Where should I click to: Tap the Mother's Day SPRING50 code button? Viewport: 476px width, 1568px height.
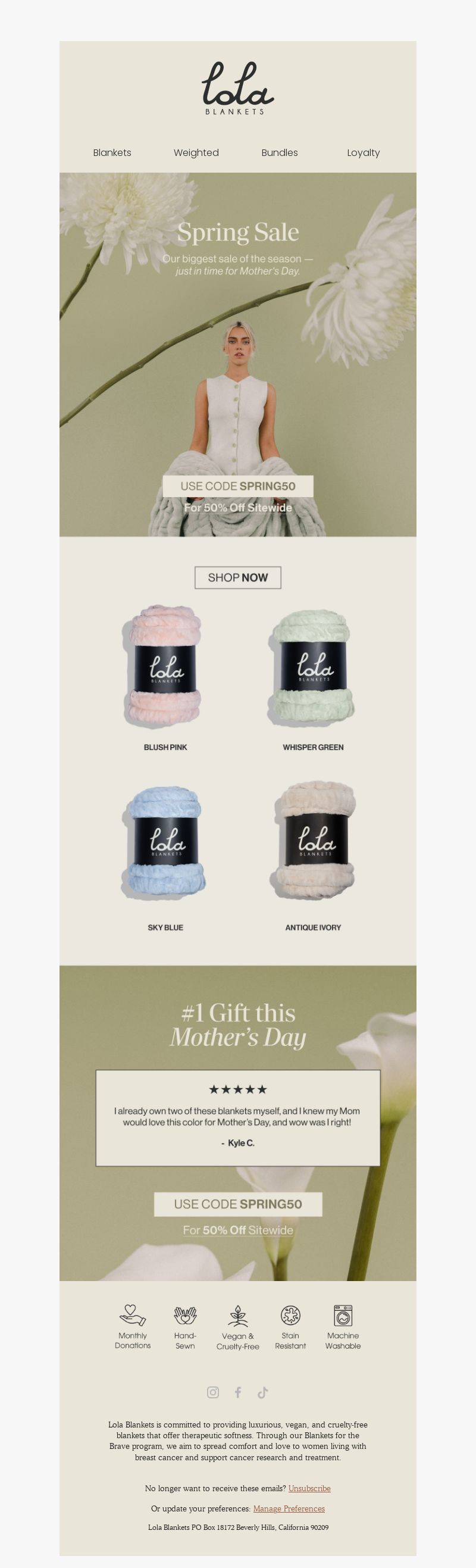click(x=237, y=1204)
